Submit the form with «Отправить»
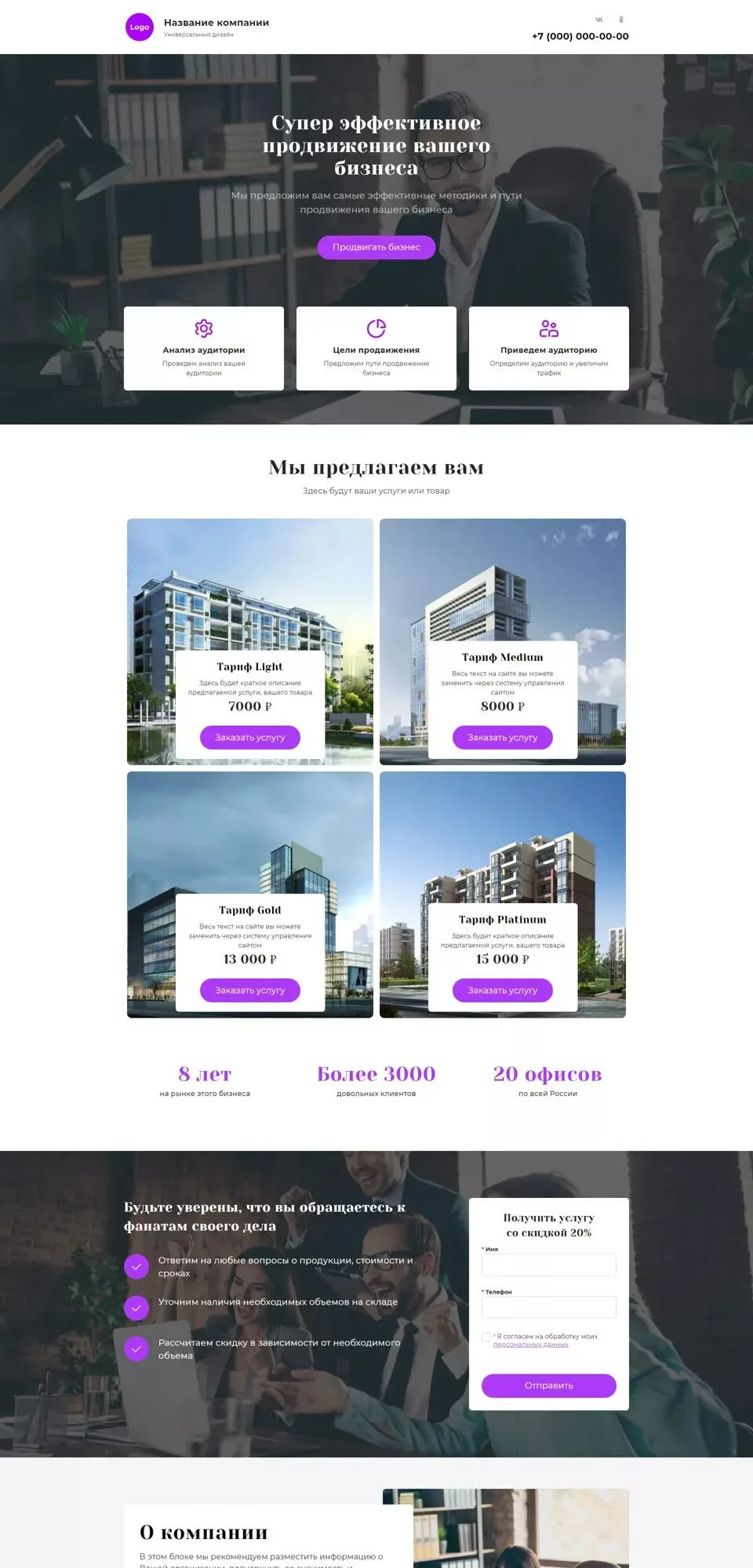753x1568 pixels. (548, 1385)
